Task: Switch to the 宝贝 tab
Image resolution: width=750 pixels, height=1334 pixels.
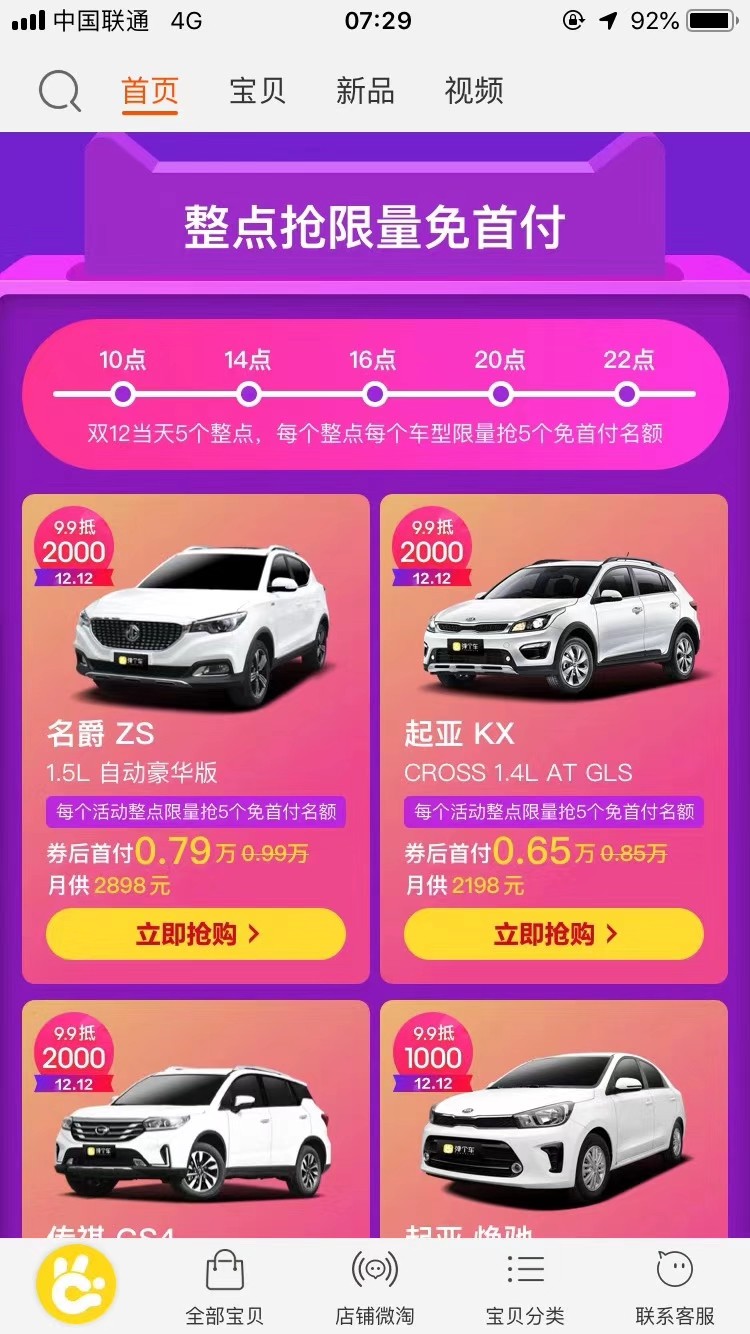Action: [x=257, y=91]
